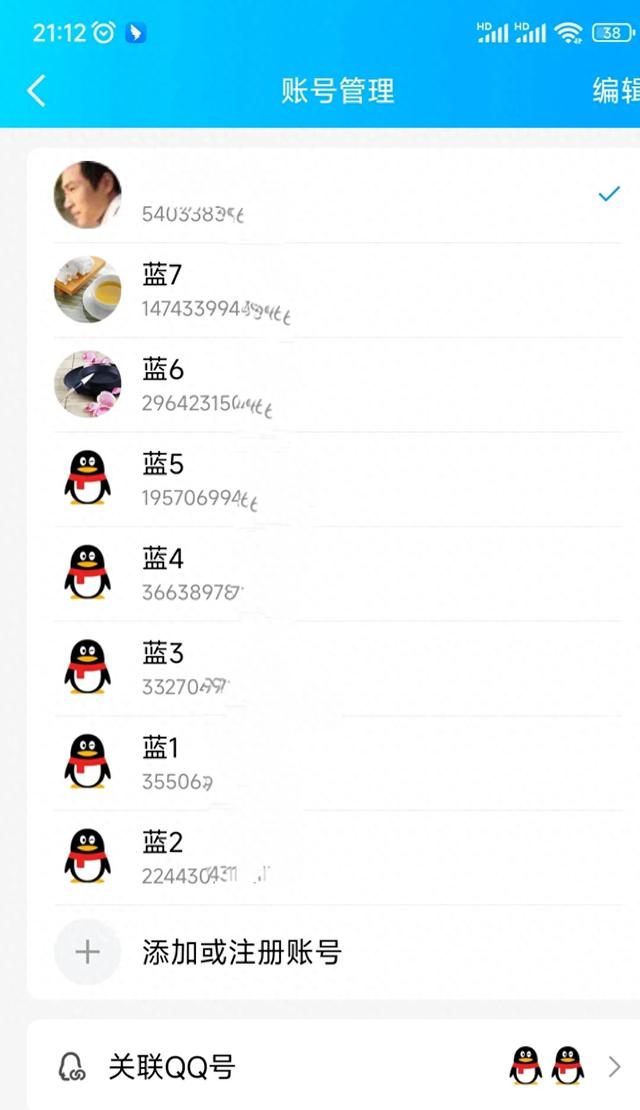Screen dimensions: 640x1110
Task: Go back from account management
Action: pos(36,91)
